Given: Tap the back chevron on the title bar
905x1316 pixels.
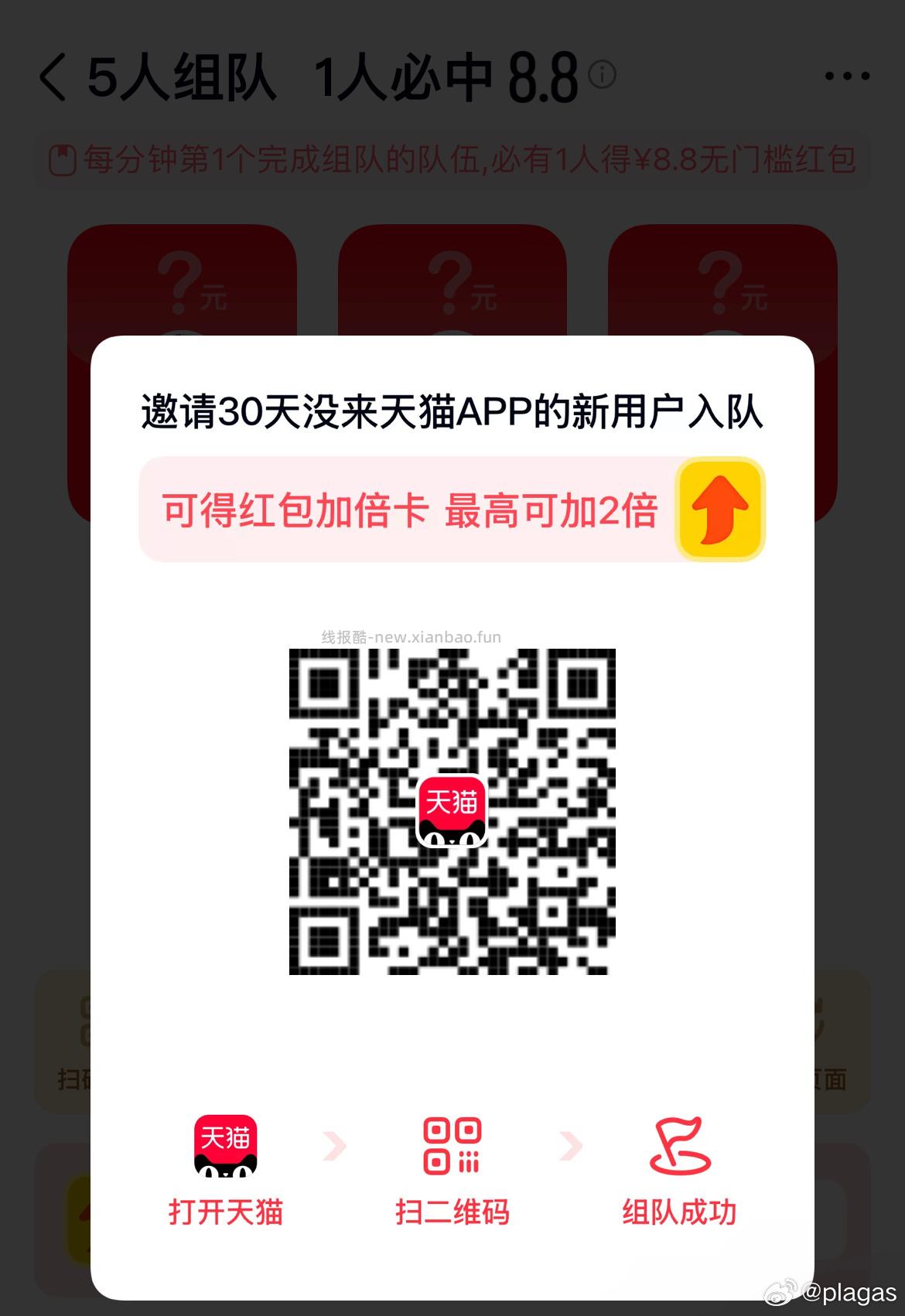Looking at the screenshot, I should (51, 77).
